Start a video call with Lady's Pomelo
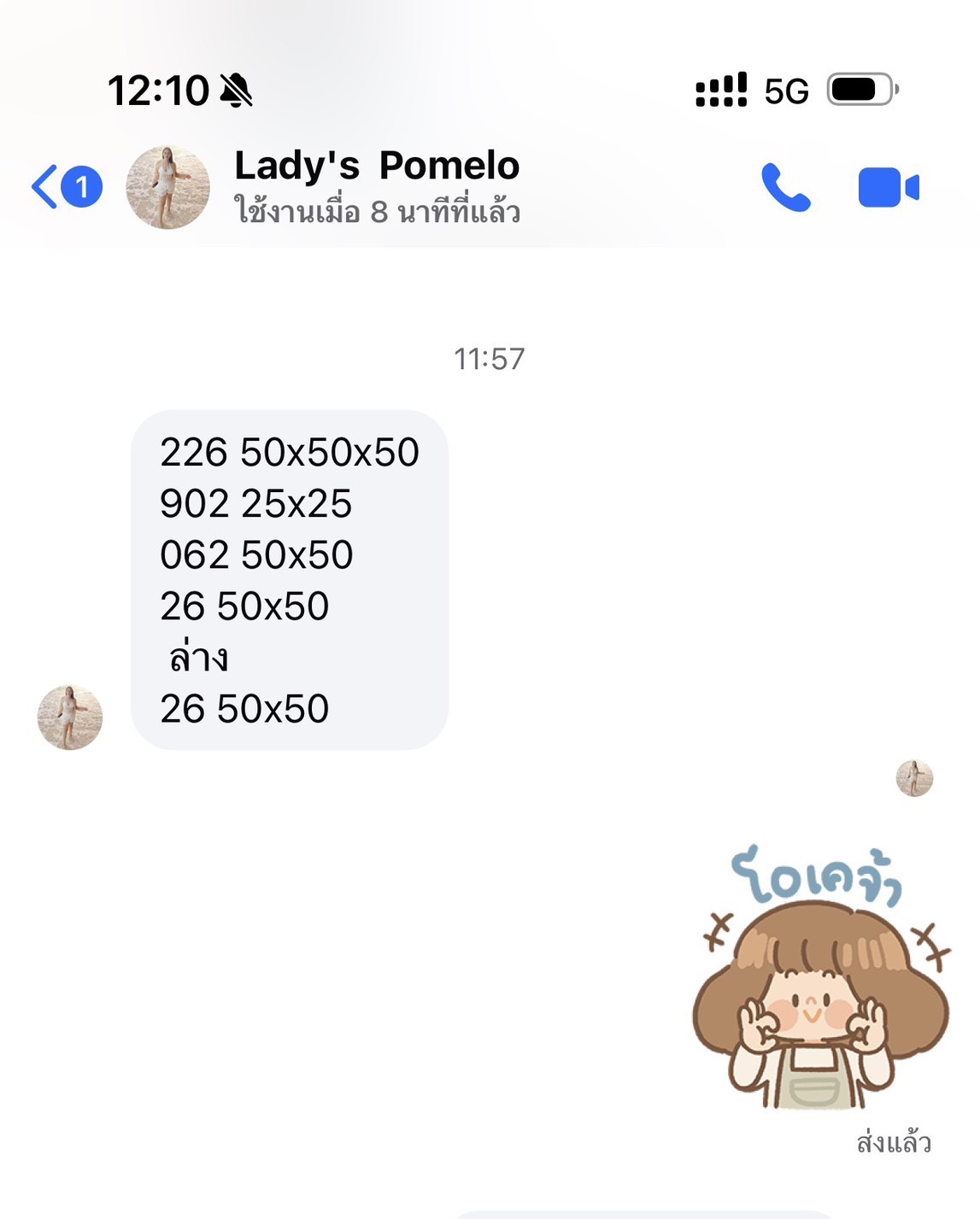The height and width of the screenshot is (1219, 980). point(888,187)
